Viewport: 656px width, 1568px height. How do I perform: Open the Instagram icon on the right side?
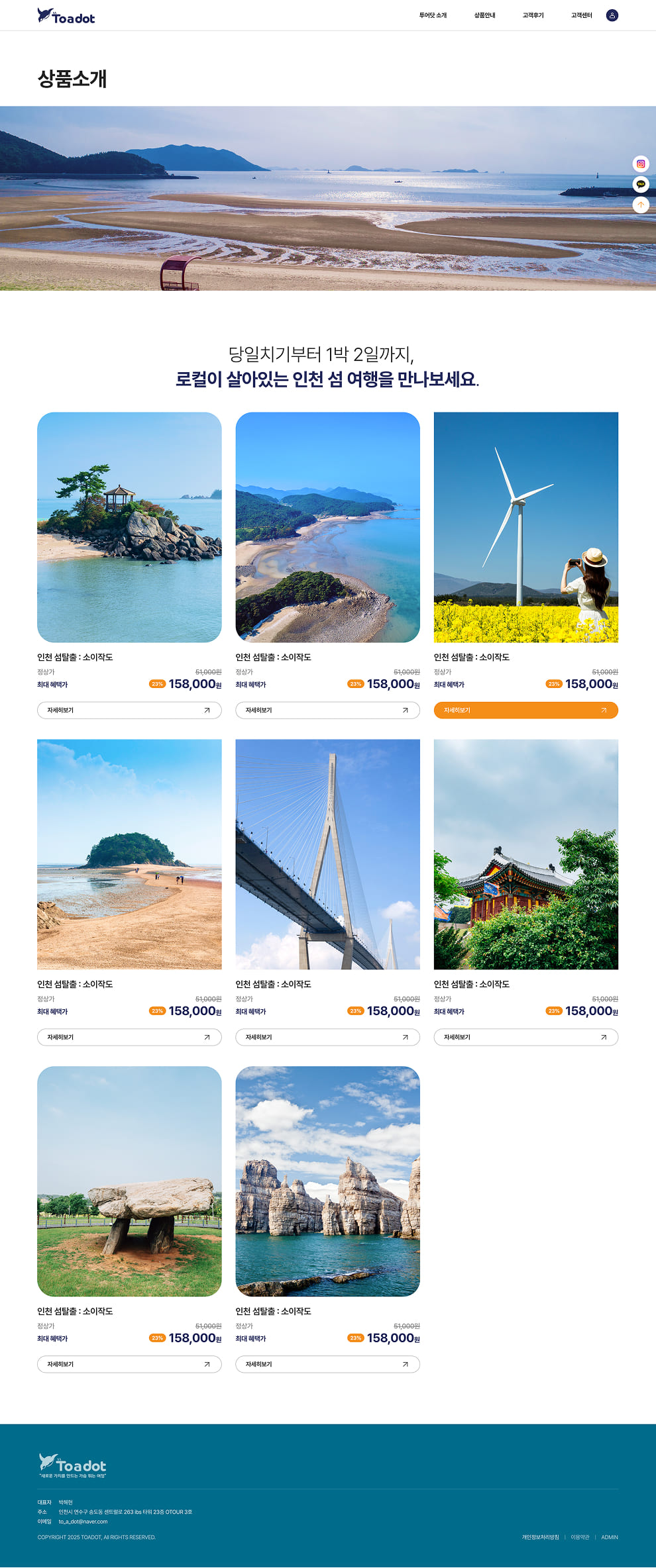click(640, 162)
